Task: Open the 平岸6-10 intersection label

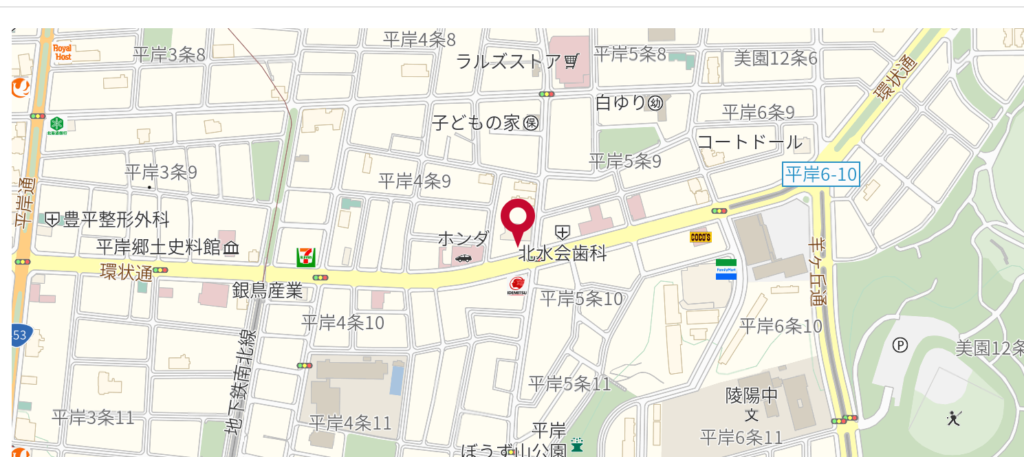Action: point(820,175)
